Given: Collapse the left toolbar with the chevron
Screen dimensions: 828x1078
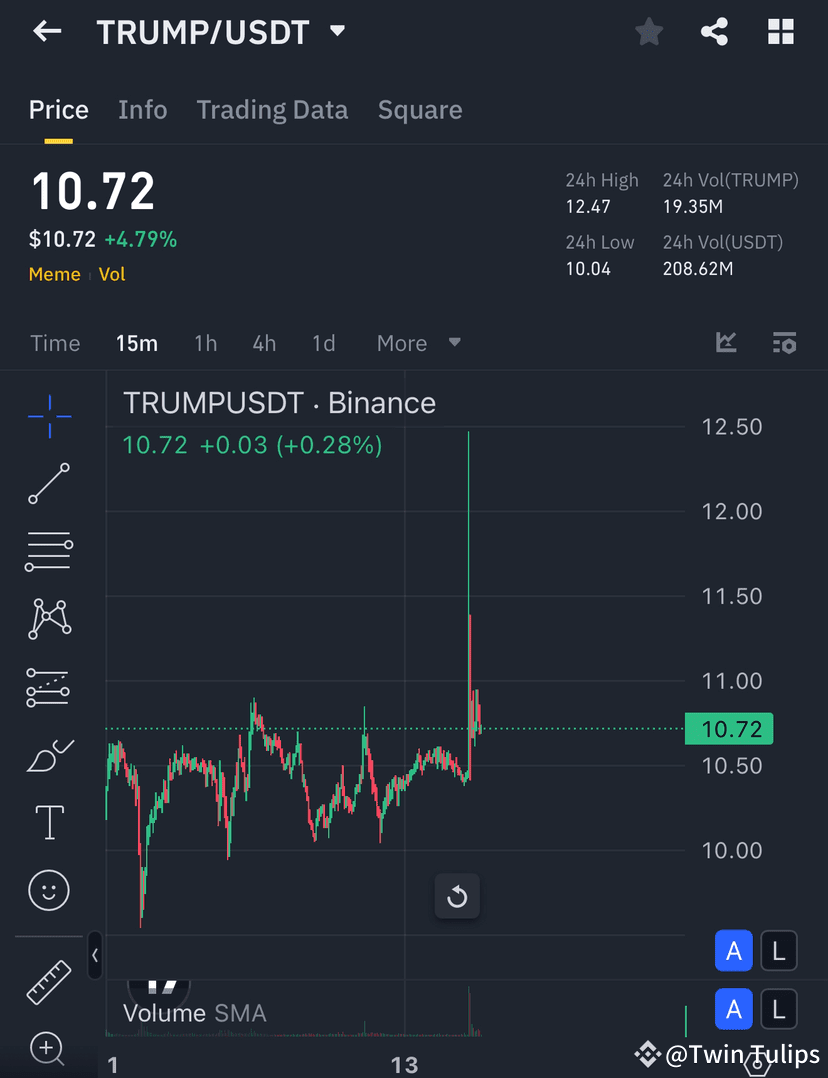Looking at the screenshot, I should pos(95,956).
